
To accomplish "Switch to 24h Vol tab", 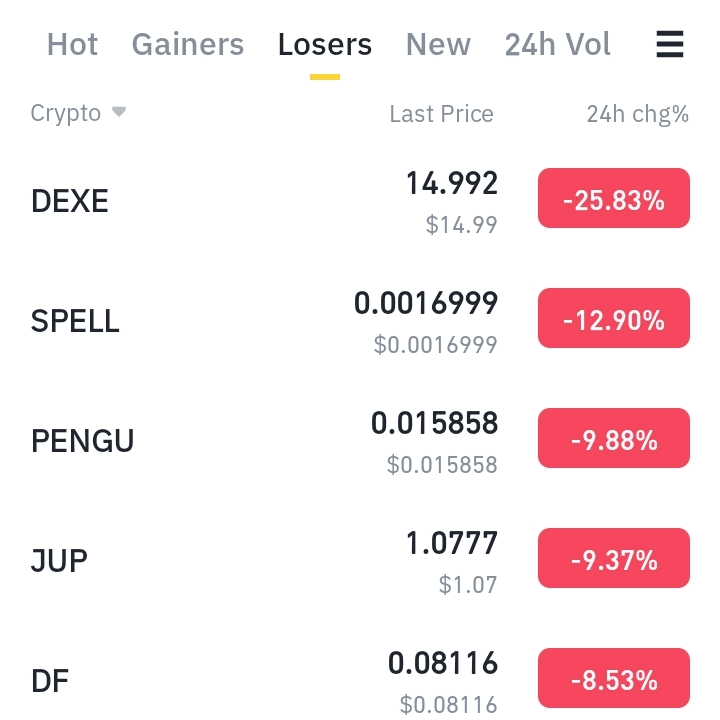I will (557, 45).
